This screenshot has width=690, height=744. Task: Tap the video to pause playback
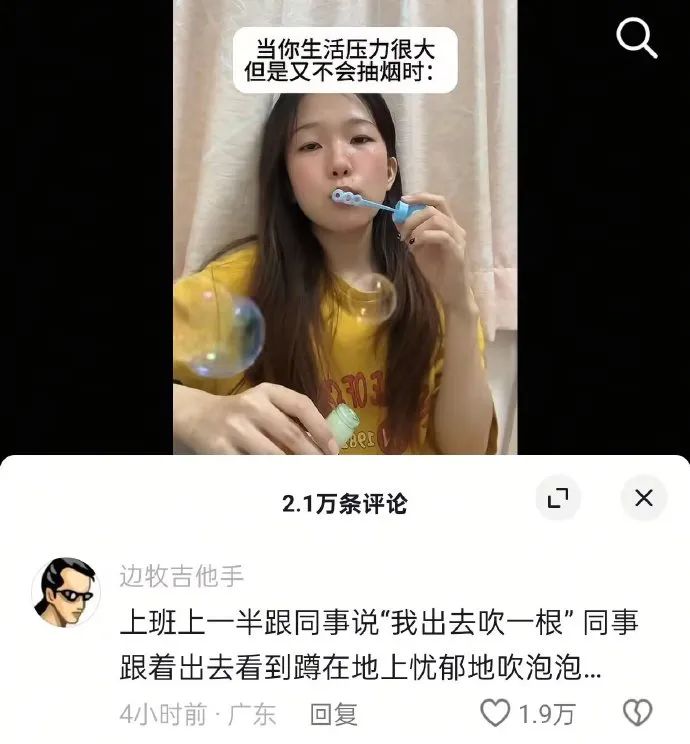tap(345, 260)
